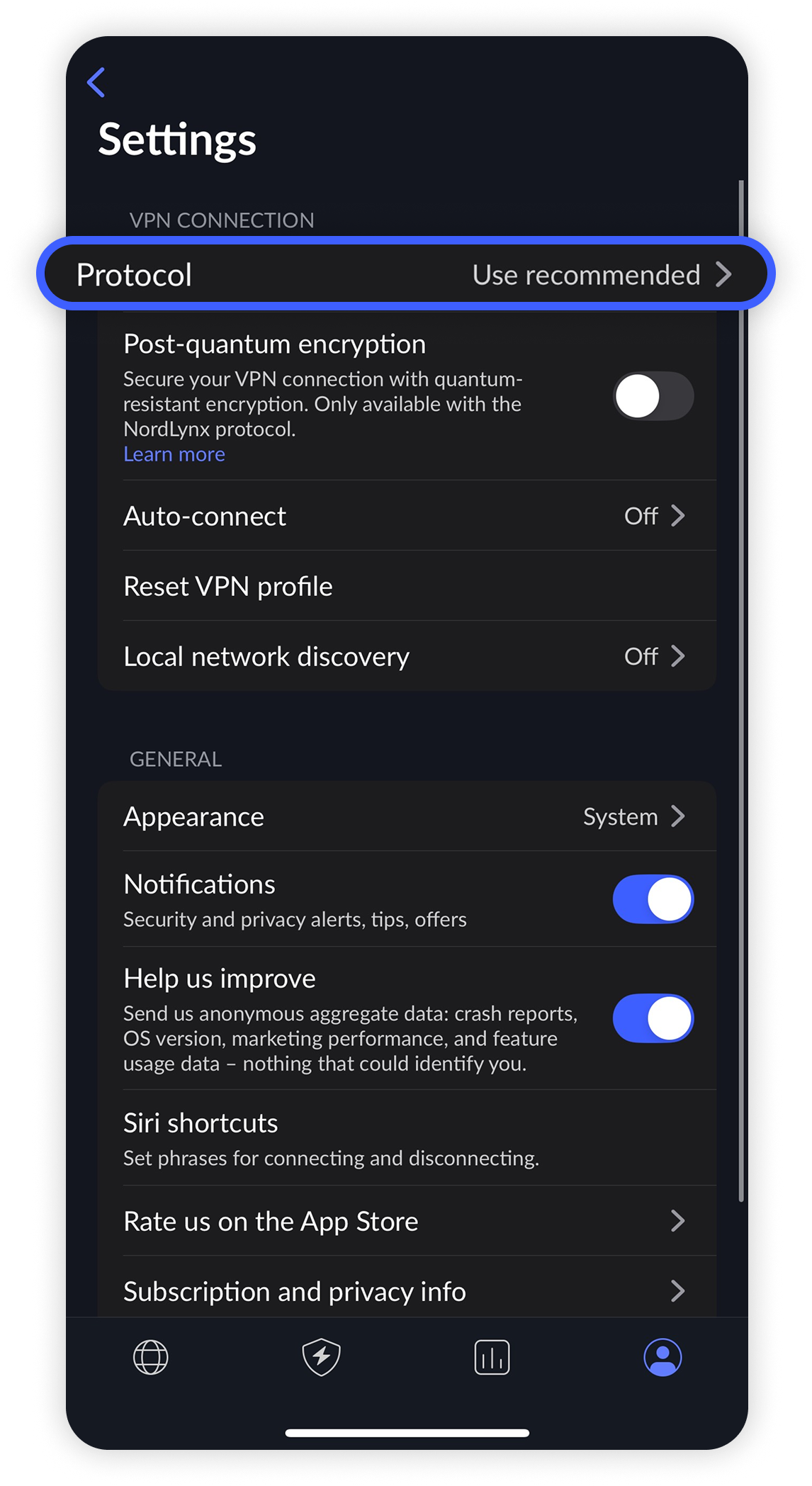Turn off Notifications
This screenshot has height=1486, width=812.
point(653,899)
